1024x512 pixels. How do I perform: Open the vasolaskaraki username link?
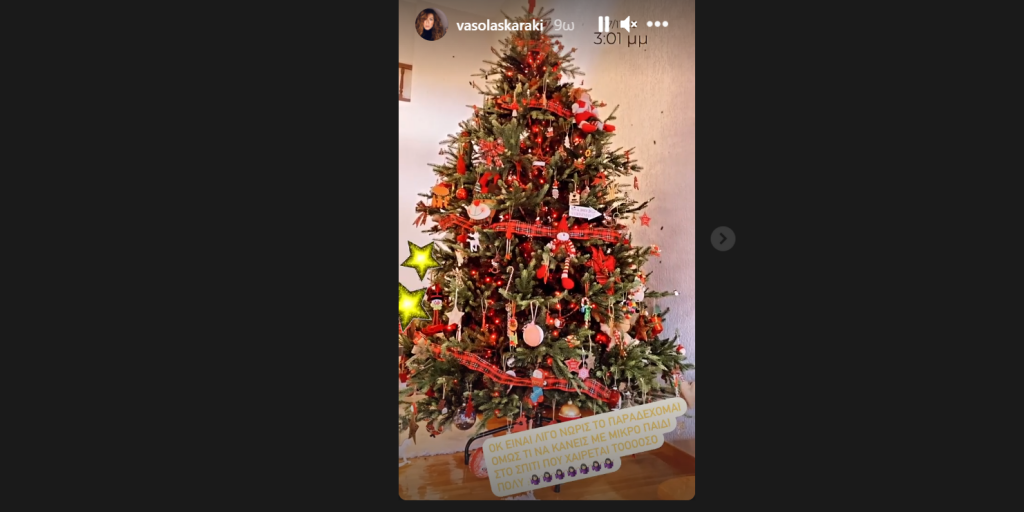(500, 25)
